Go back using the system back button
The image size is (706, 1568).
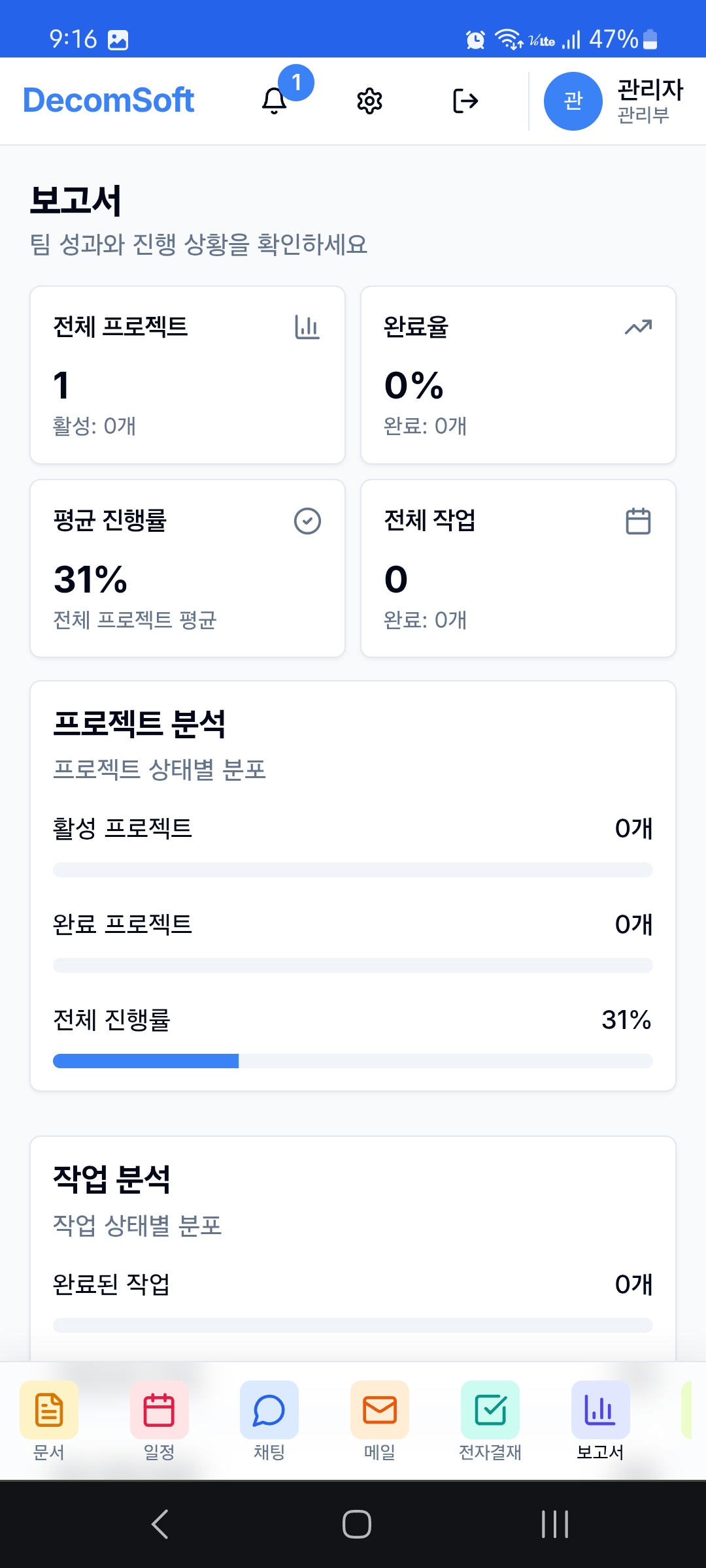click(160, 1524)
